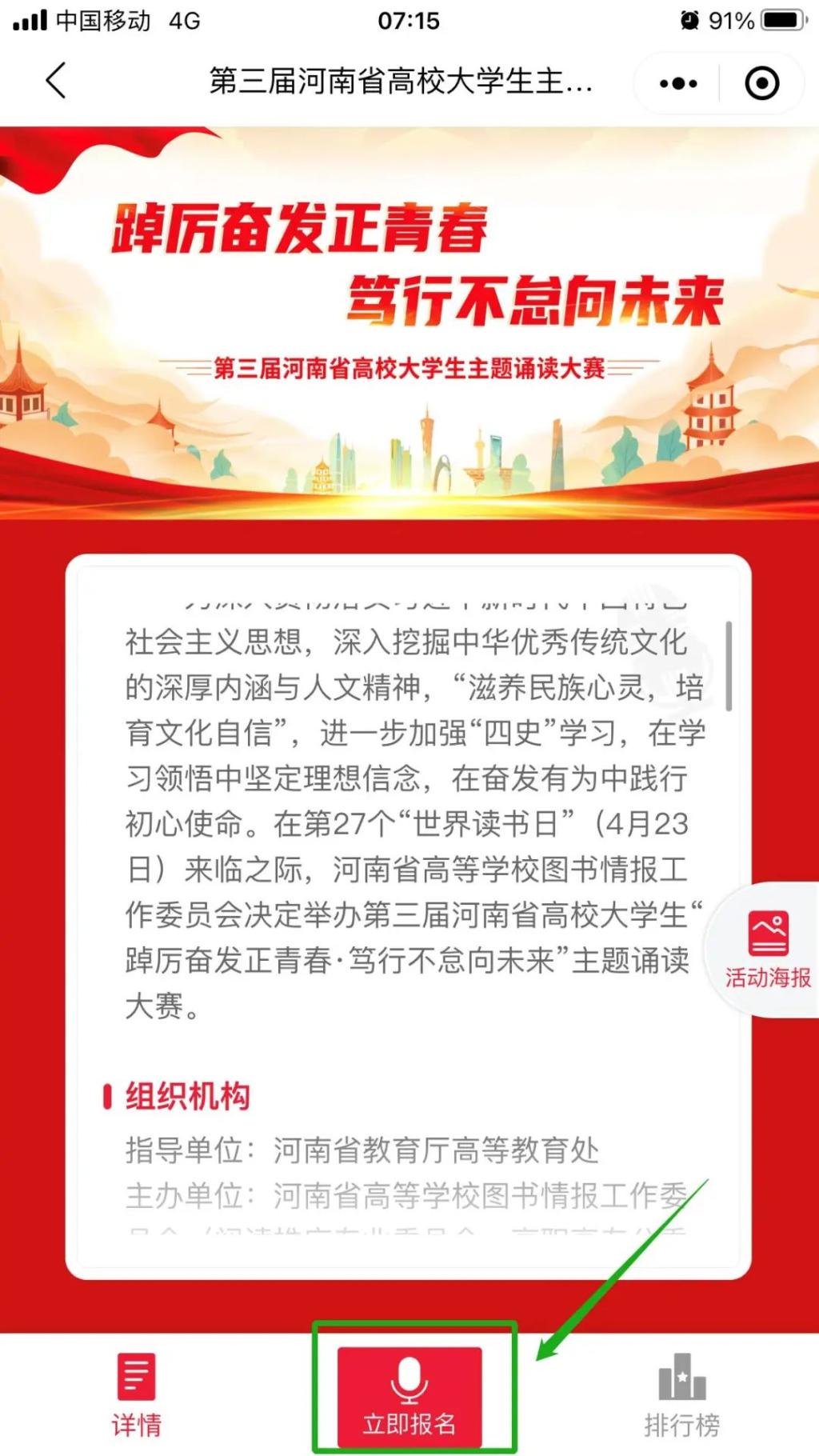The image size is (819, 1456).
Task: Switch to the 详情 tab
Action: (x=136, y=1394)
